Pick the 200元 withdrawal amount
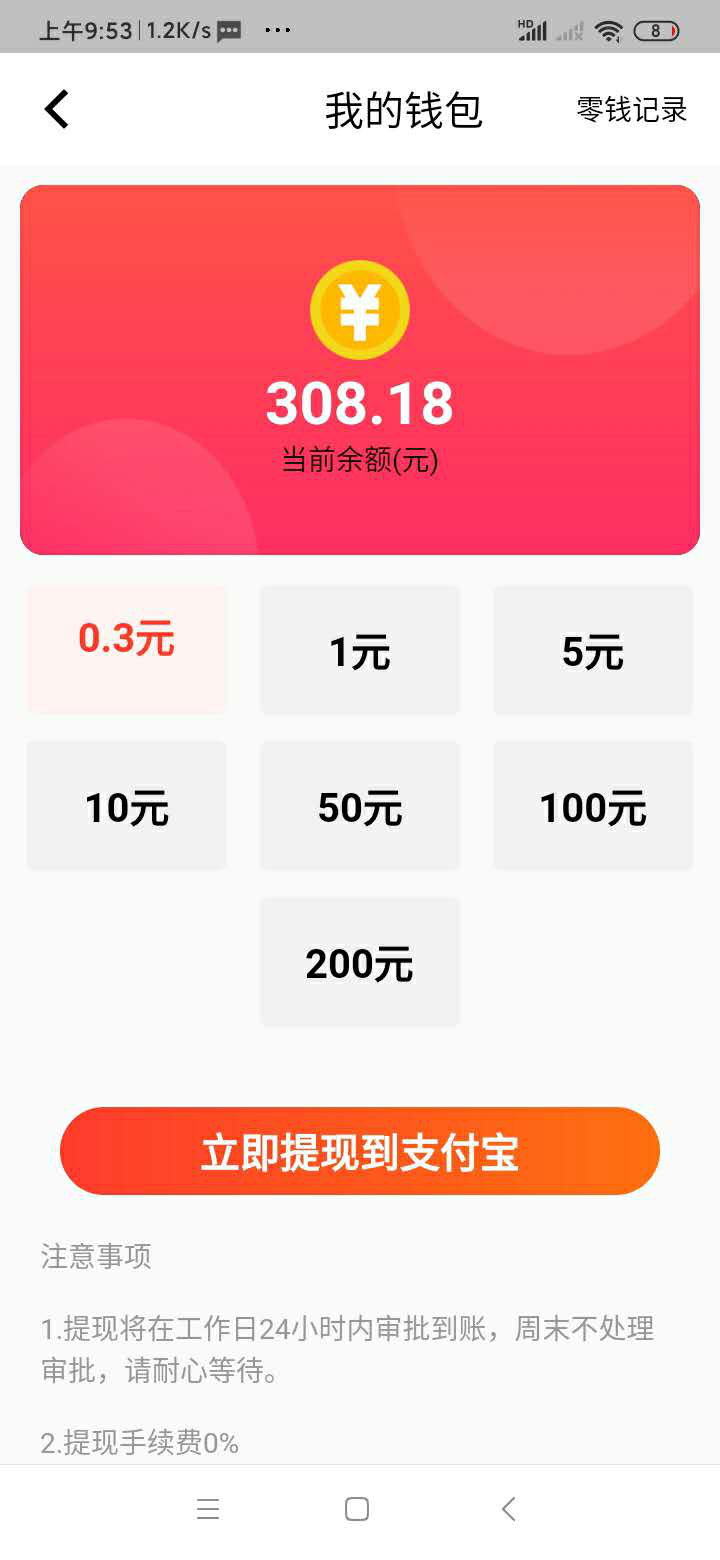The height and width of the screenshot is (1560, 720). pyautogui.click(x=360, y=962)
